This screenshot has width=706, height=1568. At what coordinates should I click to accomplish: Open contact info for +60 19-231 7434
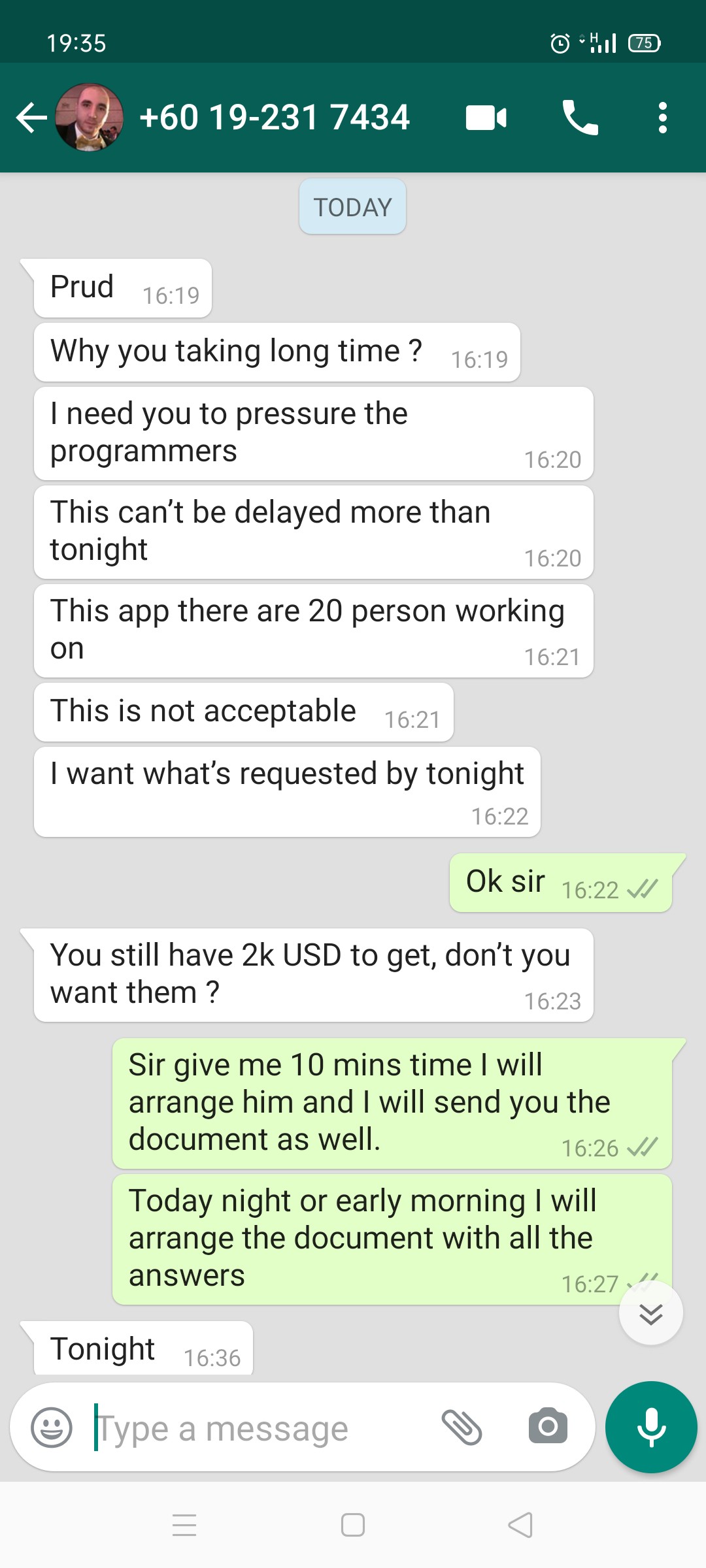(275, 118)
